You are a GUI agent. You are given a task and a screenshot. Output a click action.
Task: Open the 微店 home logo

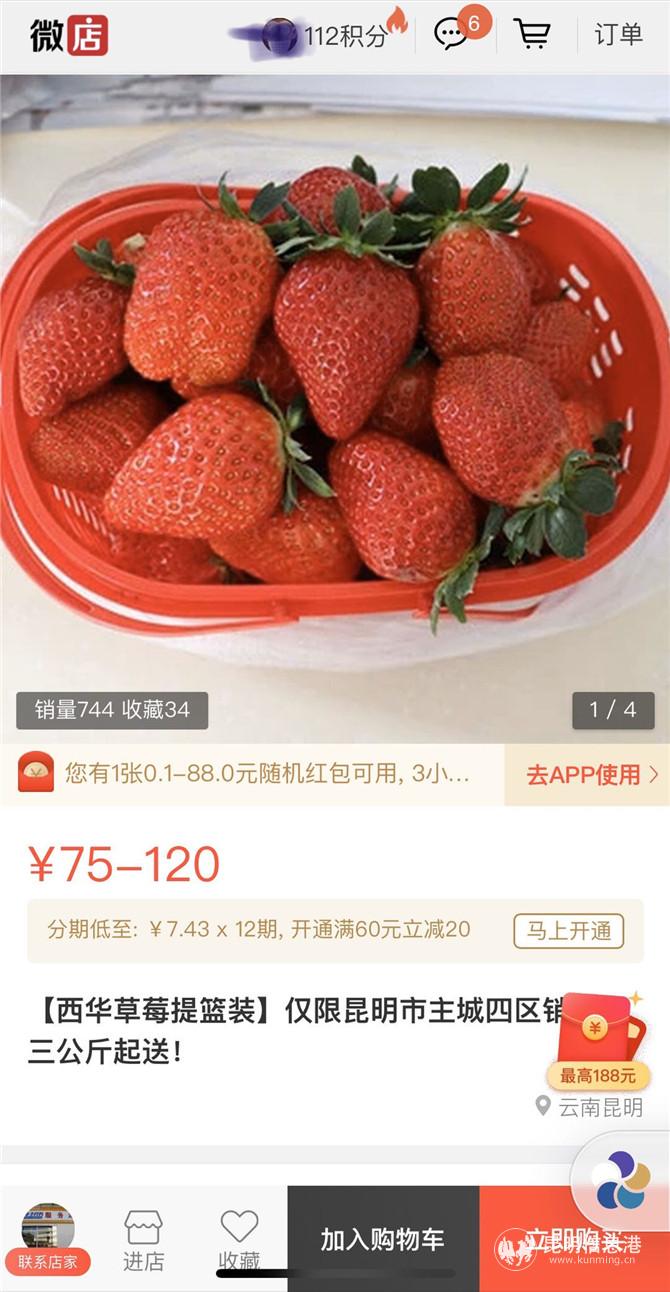(68, 36)
